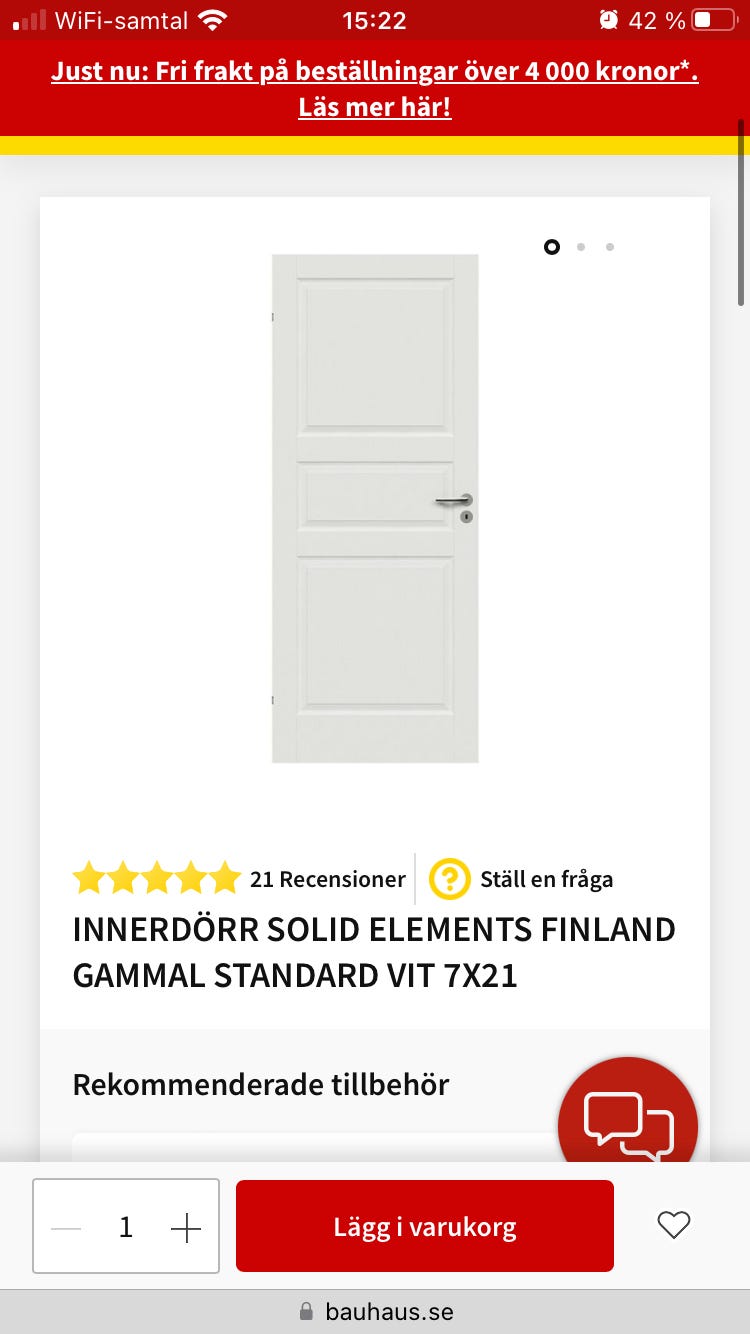
Task: Jump to the third carousel dot
Action: coord(609,246)
